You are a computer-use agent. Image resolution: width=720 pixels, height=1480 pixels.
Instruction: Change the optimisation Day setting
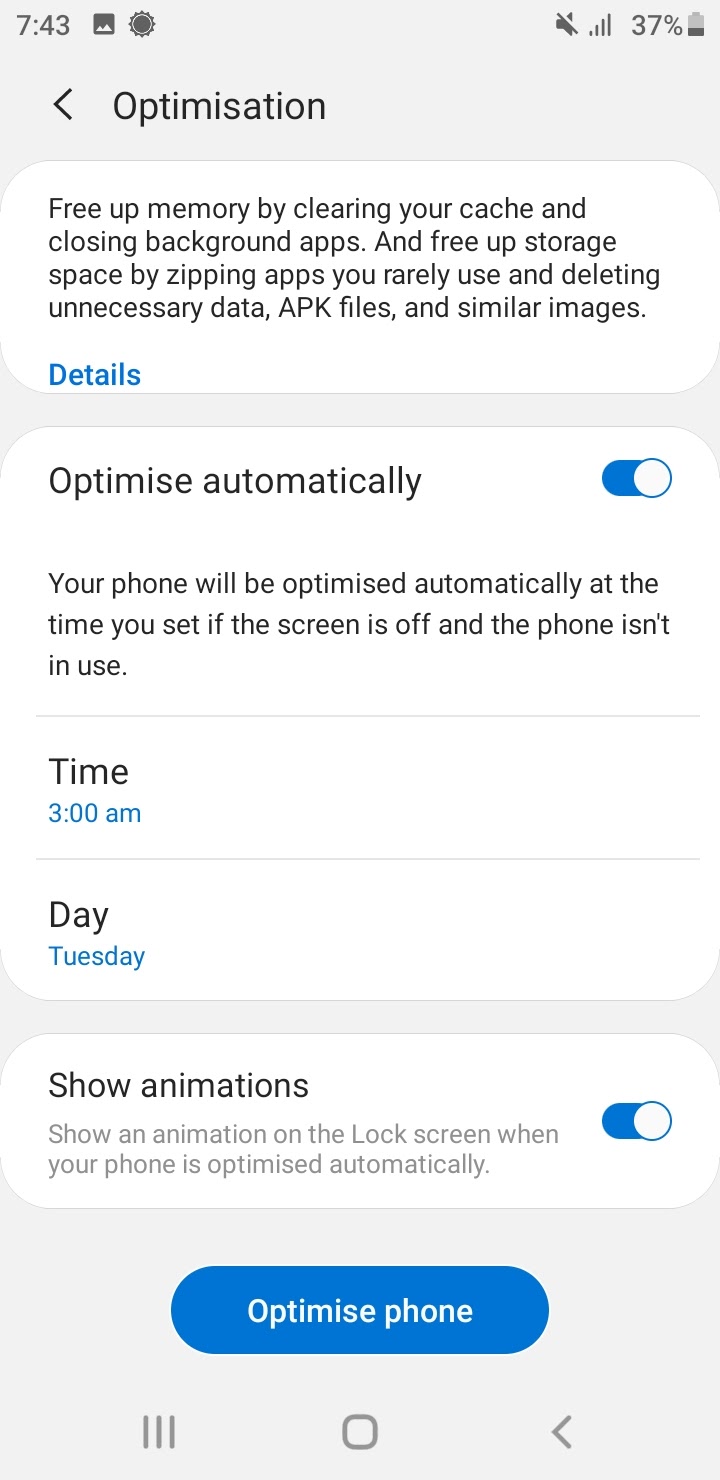[x=360, y=931]
